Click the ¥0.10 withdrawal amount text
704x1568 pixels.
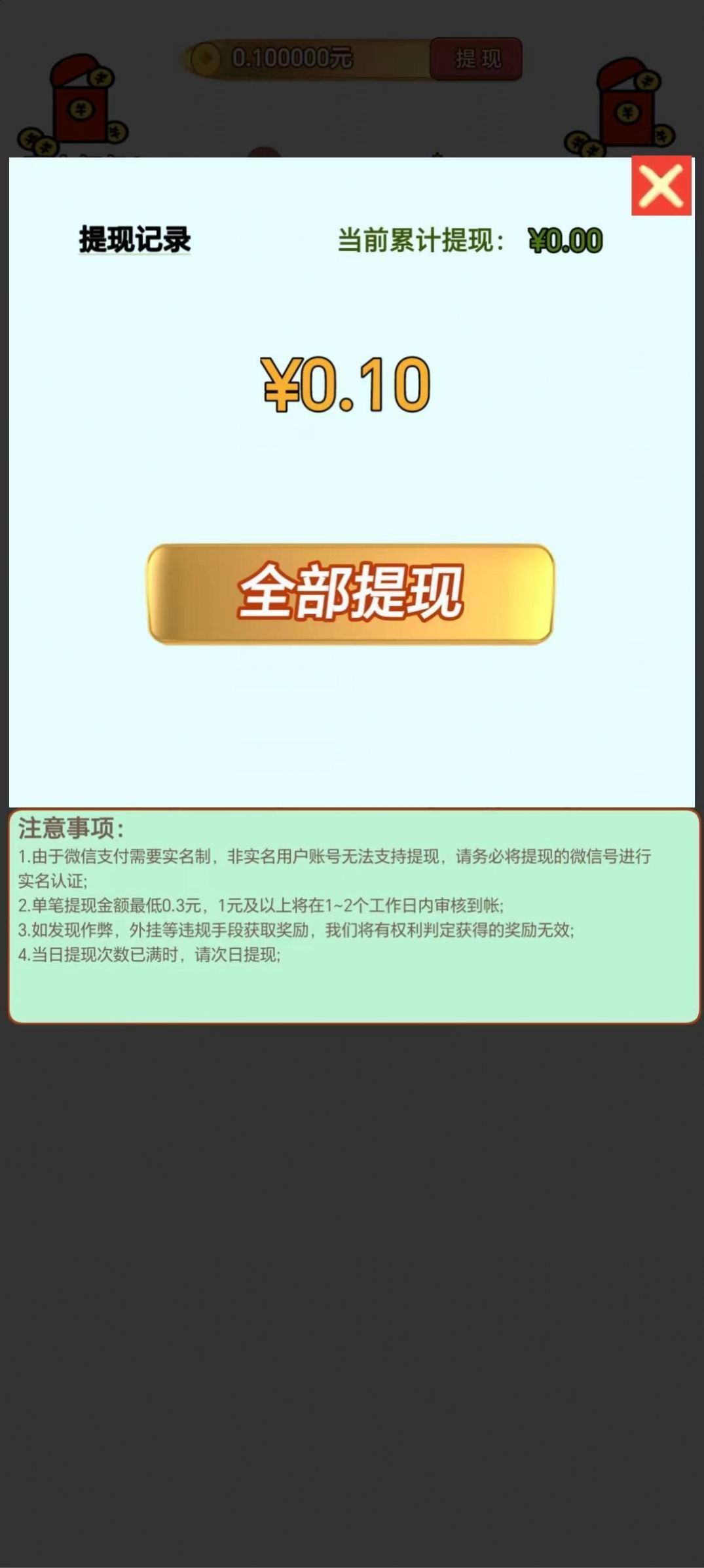pyautogui.click(x=348, y=386)
